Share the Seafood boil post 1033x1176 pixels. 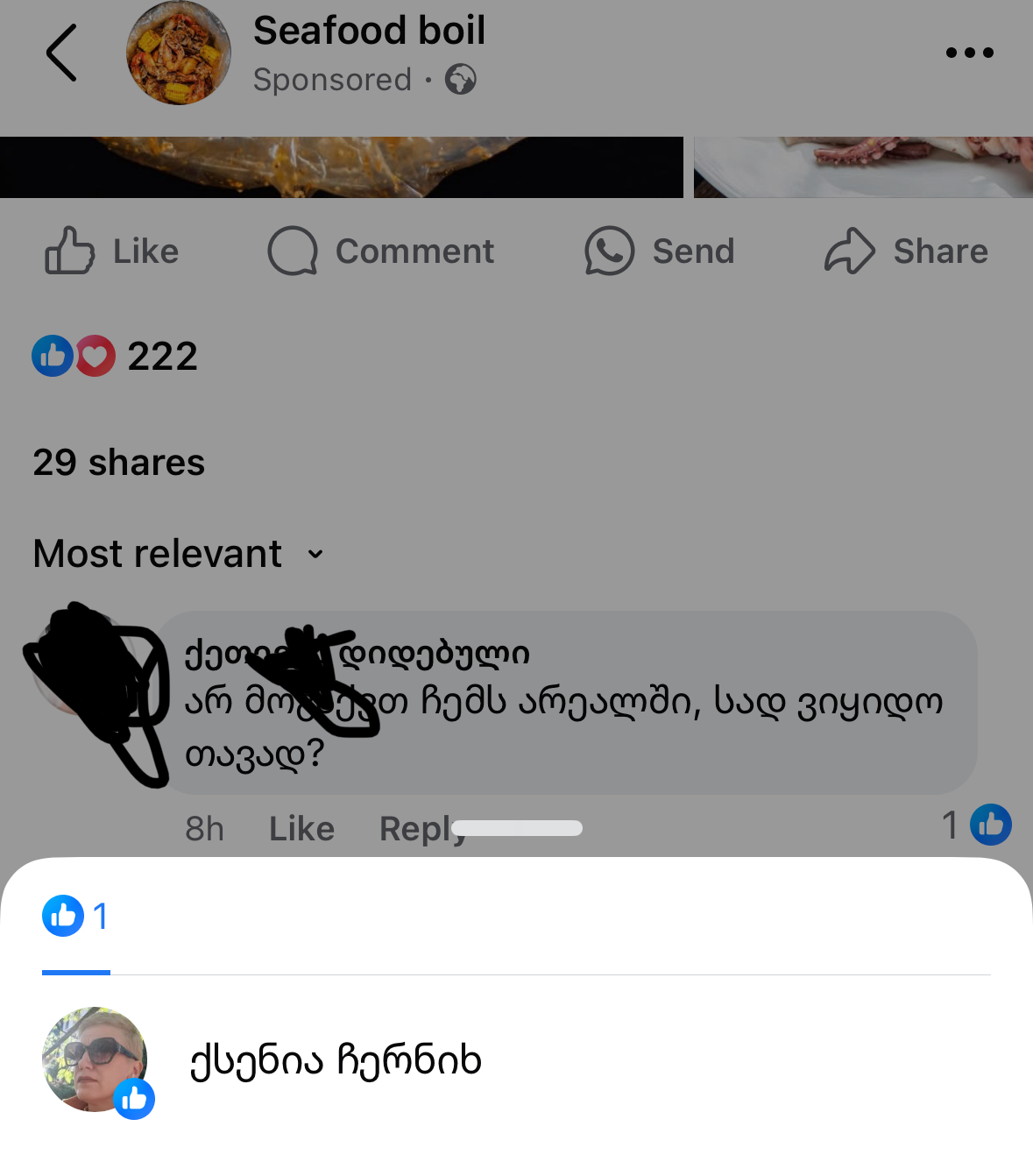pyautogui.click(x=906, y=251)
